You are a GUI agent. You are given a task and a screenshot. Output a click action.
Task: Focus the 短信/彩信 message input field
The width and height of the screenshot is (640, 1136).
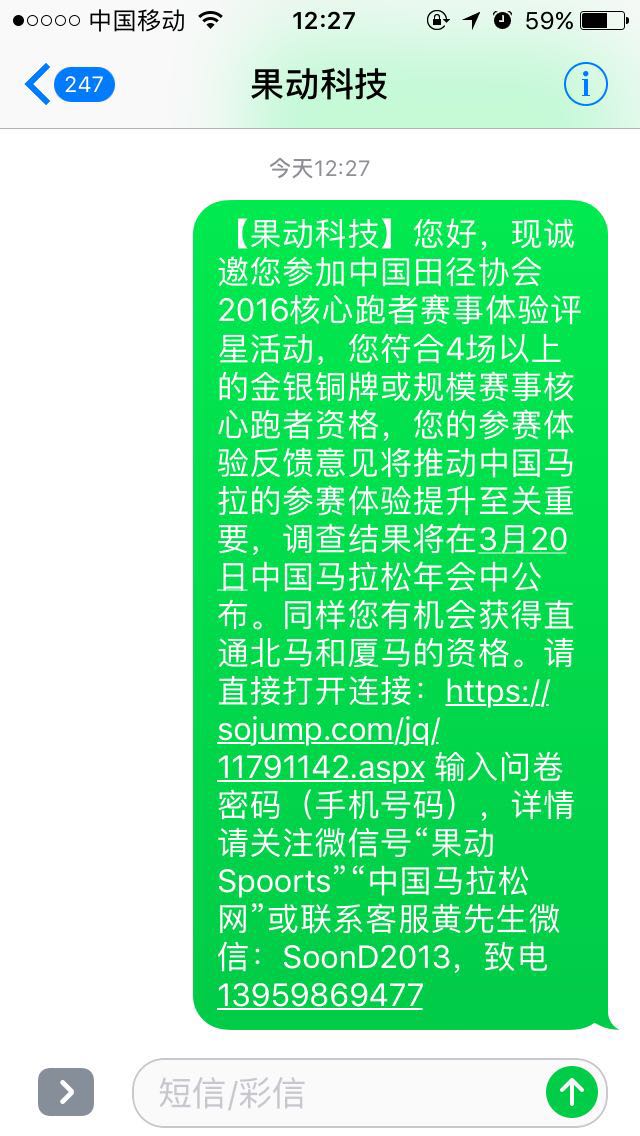click(x=338, y=1093)
